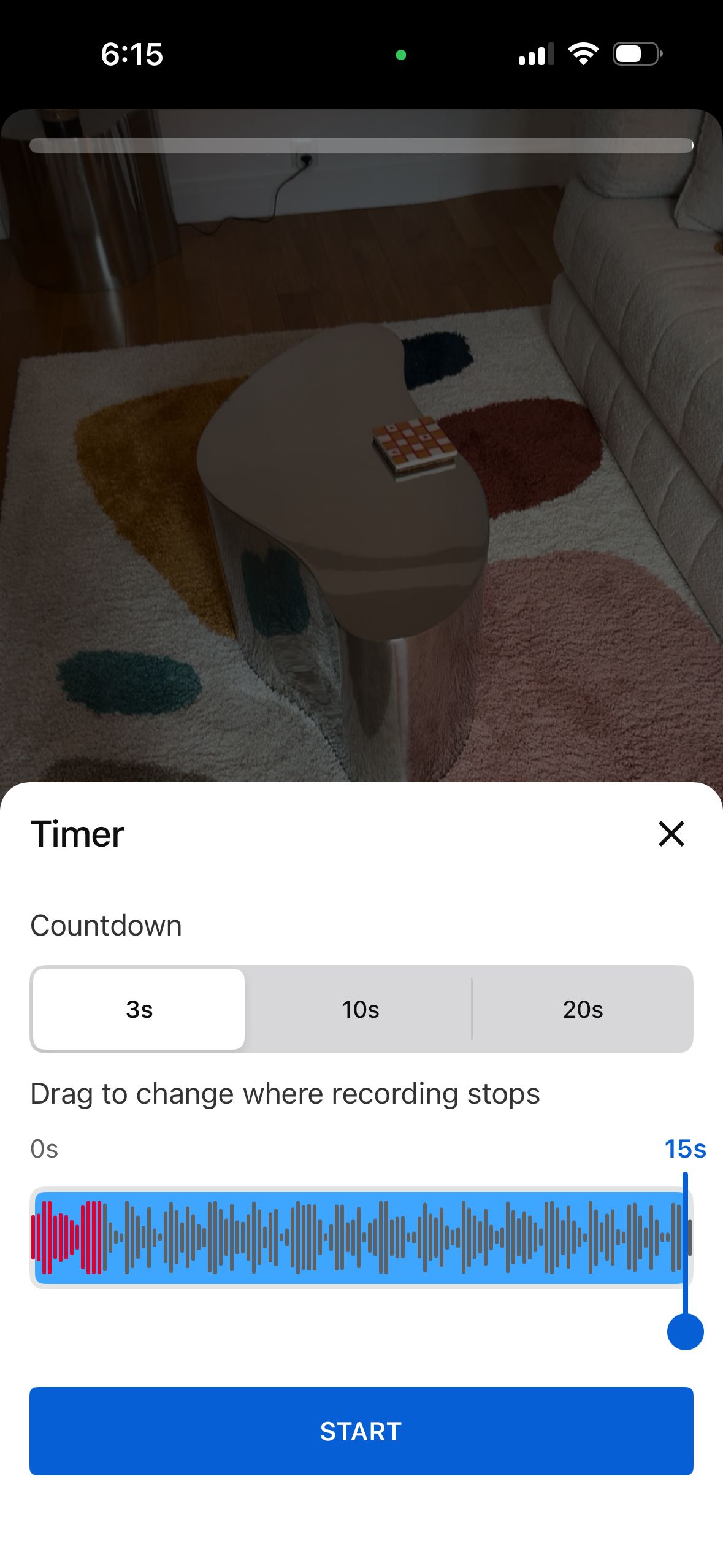Select the 20s countdown option

click(x=583, y=1009)
